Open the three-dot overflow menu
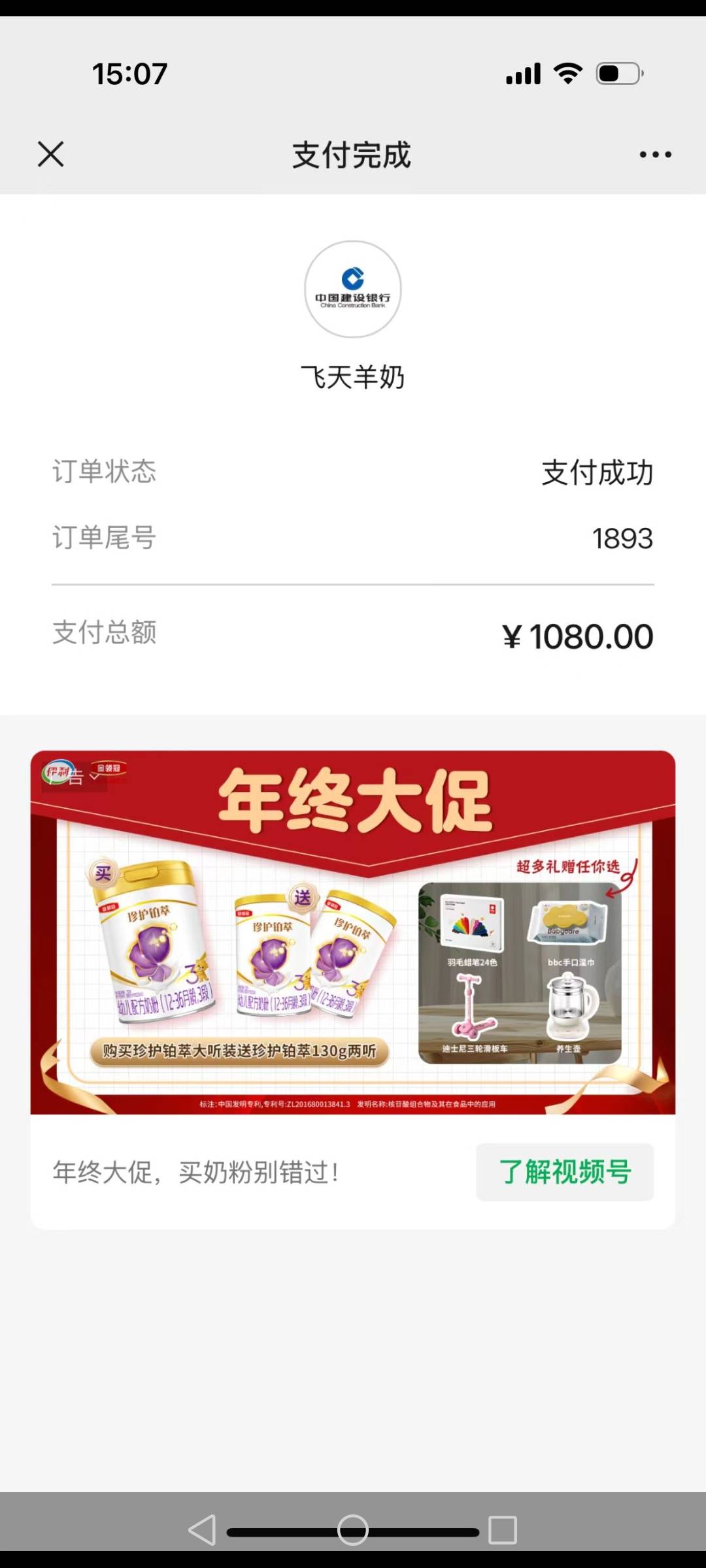Screen dimensions: 706x1568 [655, 155]
